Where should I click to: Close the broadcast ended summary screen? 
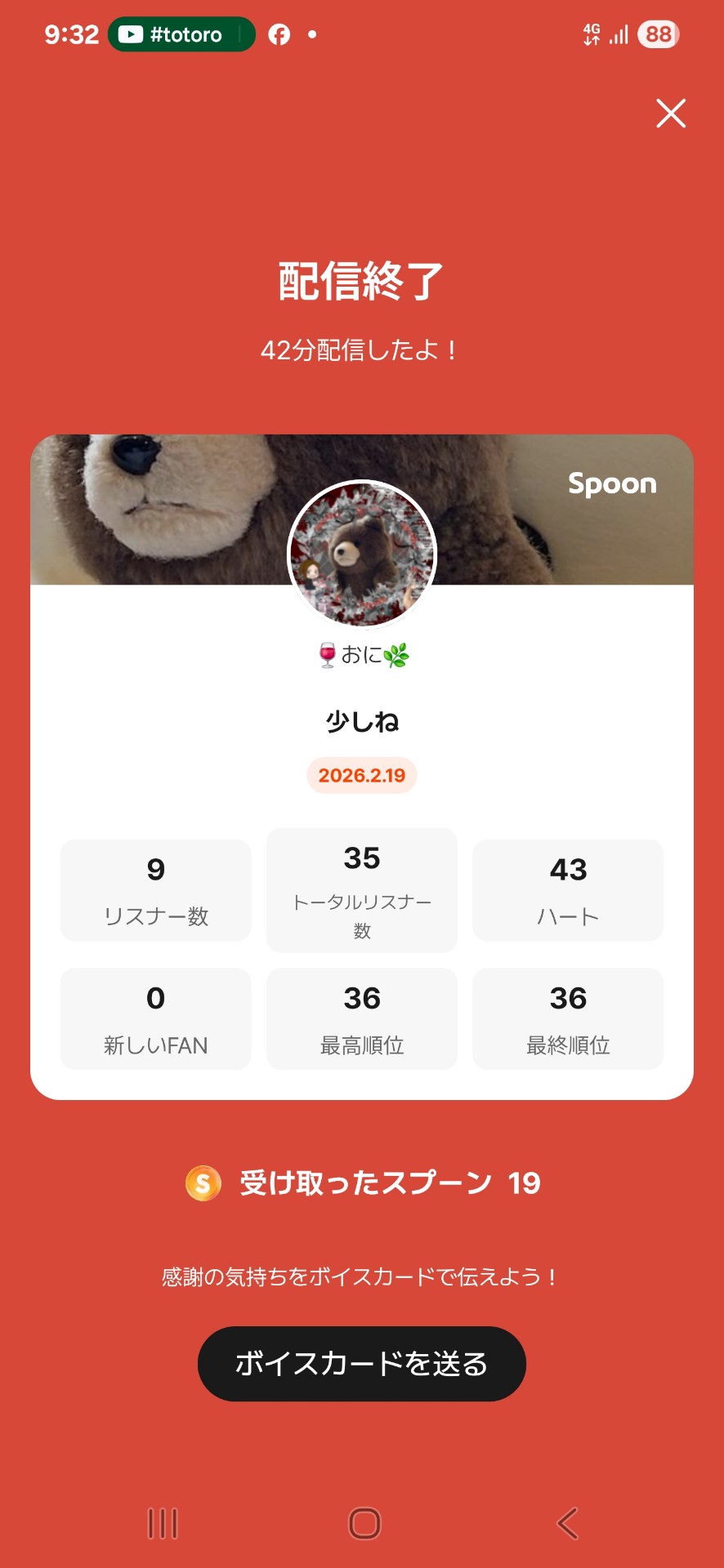tap(671, 114)
